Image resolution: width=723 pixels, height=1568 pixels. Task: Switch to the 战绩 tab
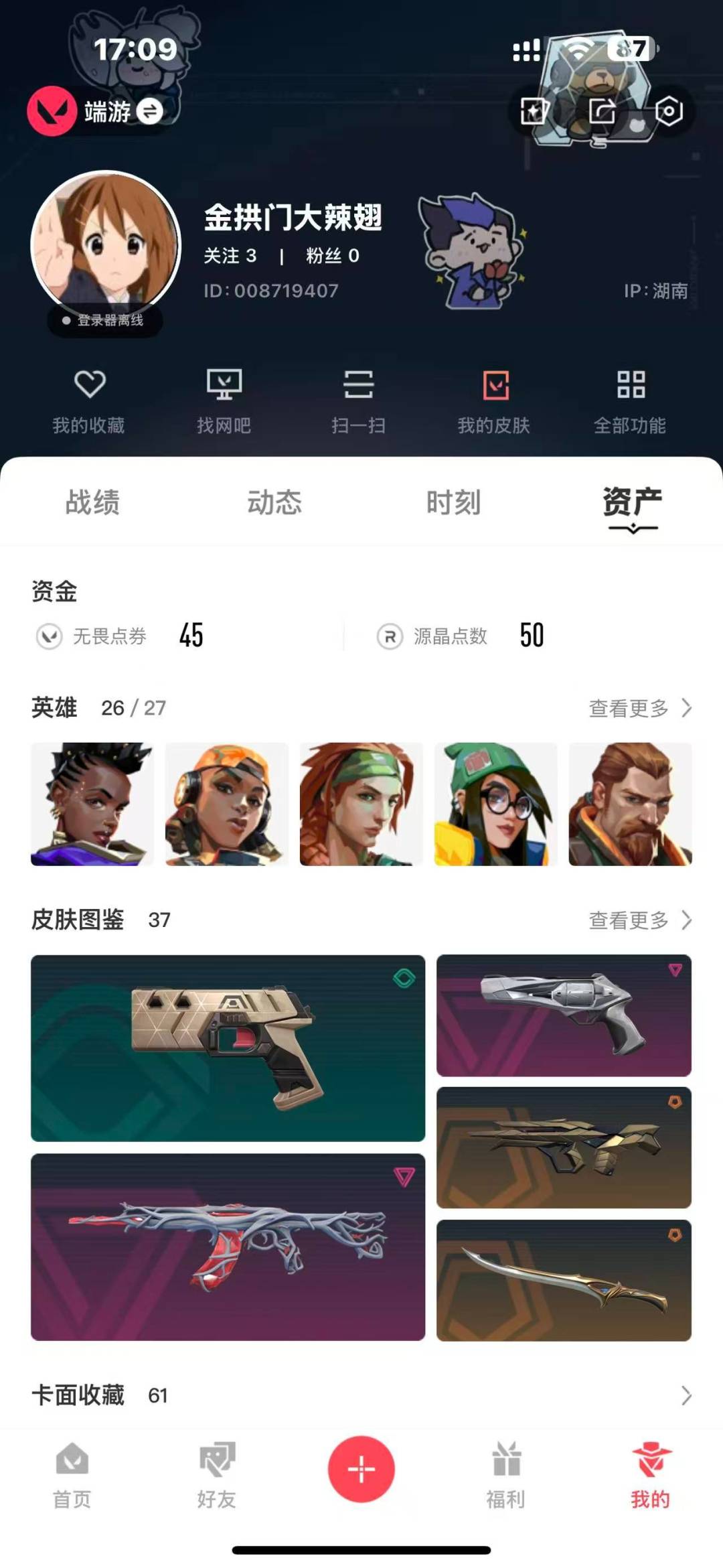(92, 502)
